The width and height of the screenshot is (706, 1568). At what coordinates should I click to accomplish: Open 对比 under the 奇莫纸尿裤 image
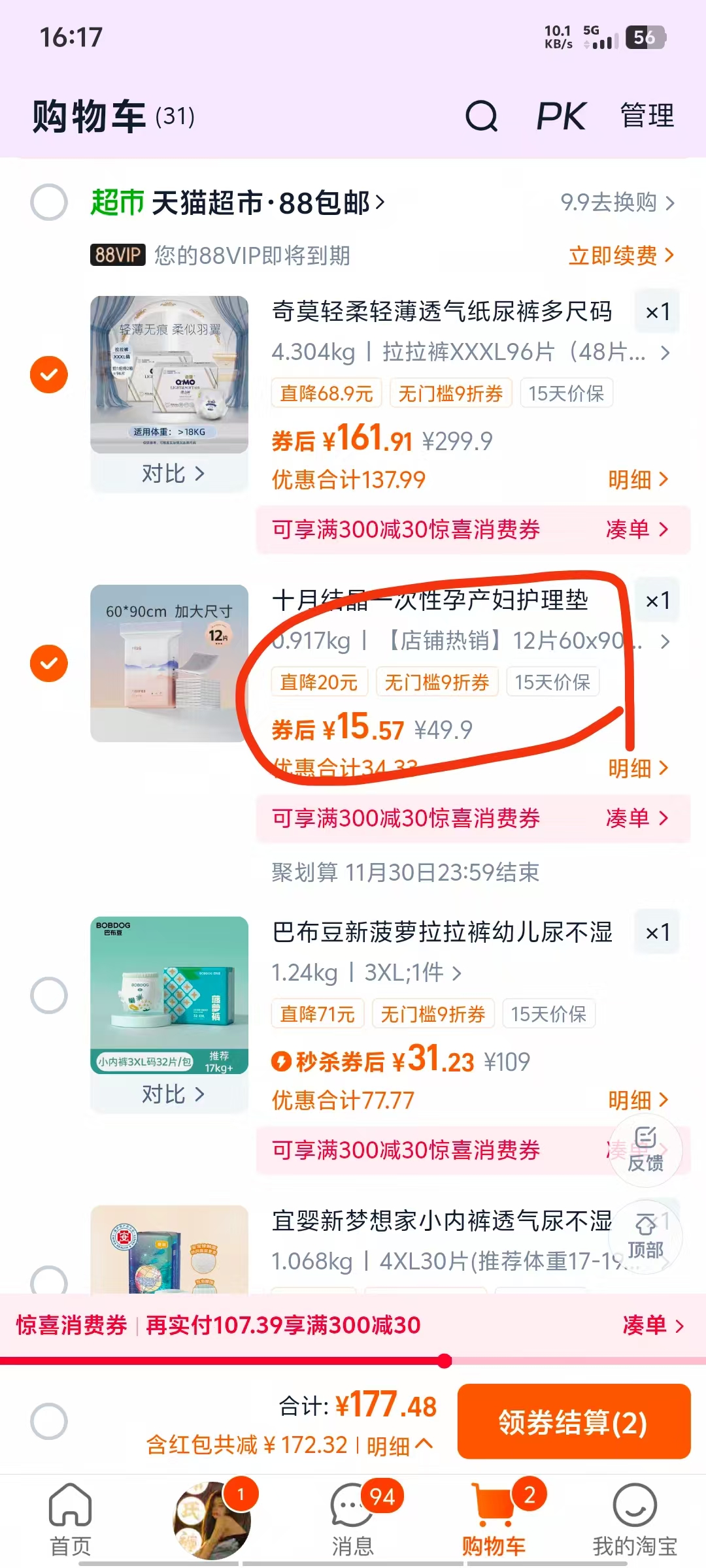coord(172,473)
